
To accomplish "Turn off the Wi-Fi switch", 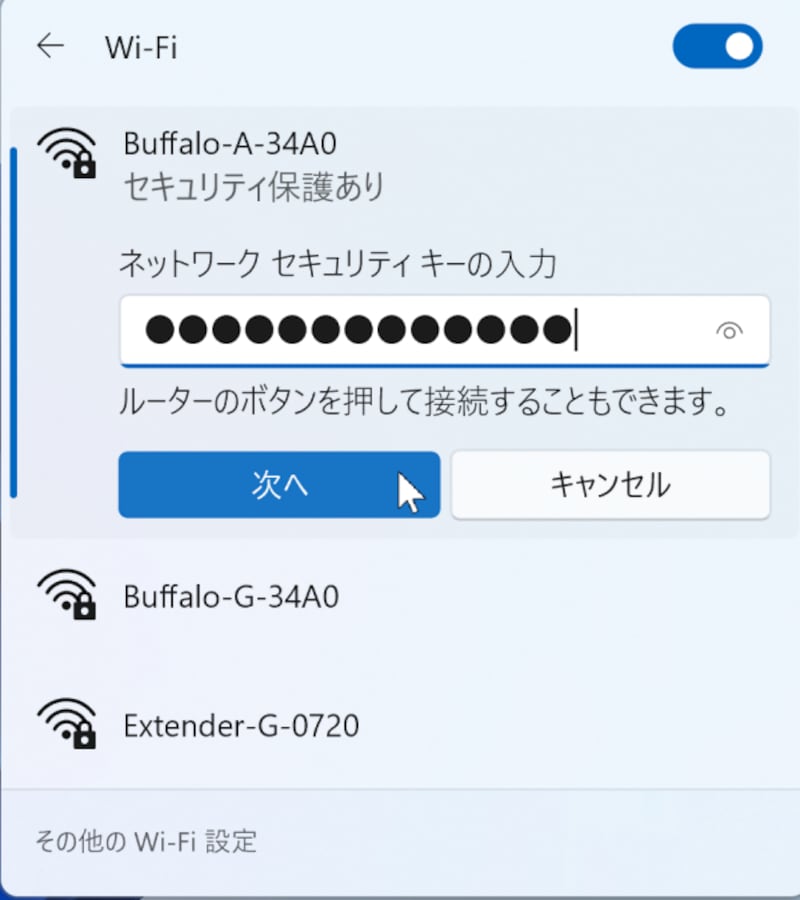I will (x=717, y=47).
